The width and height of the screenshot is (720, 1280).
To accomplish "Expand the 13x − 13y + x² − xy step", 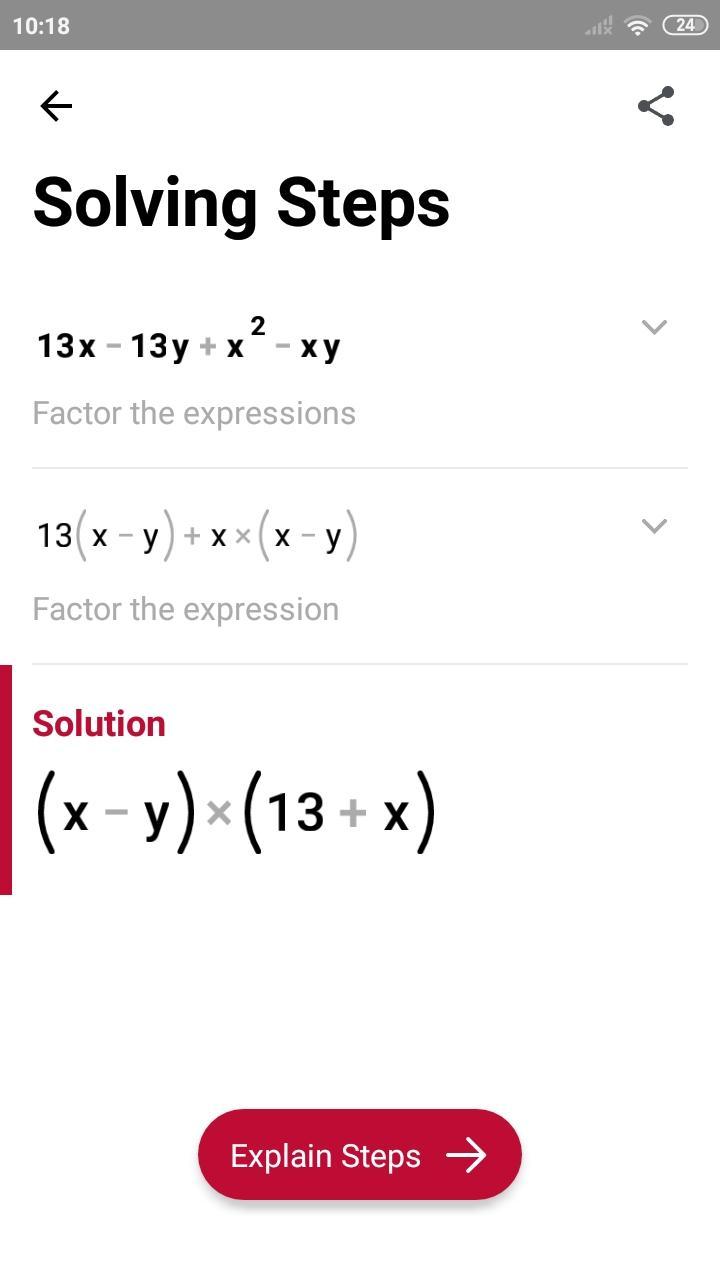I will pyautogui.click(x=653, y=327).
